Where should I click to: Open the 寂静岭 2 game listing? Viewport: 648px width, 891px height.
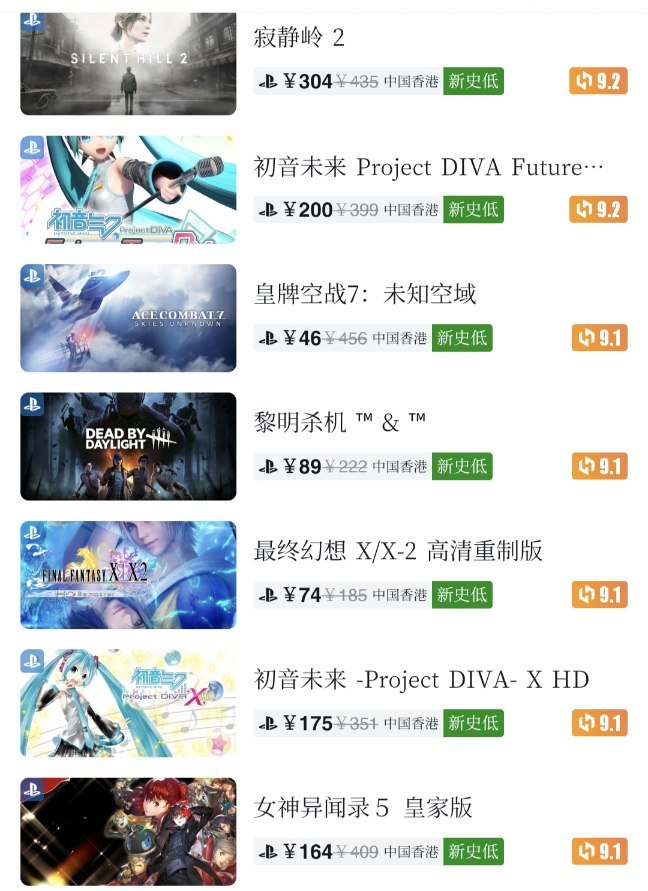[x=300, y=38]
